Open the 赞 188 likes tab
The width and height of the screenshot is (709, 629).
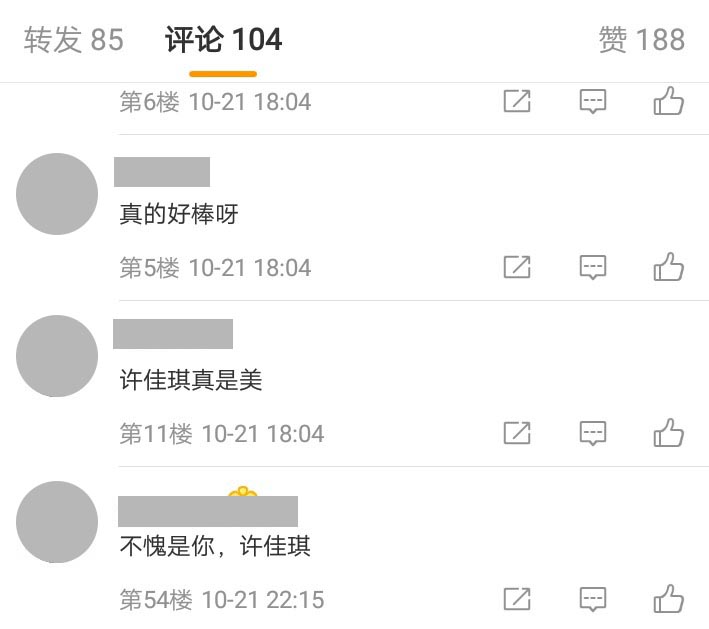pyautogui.click(x=641, y=40)
